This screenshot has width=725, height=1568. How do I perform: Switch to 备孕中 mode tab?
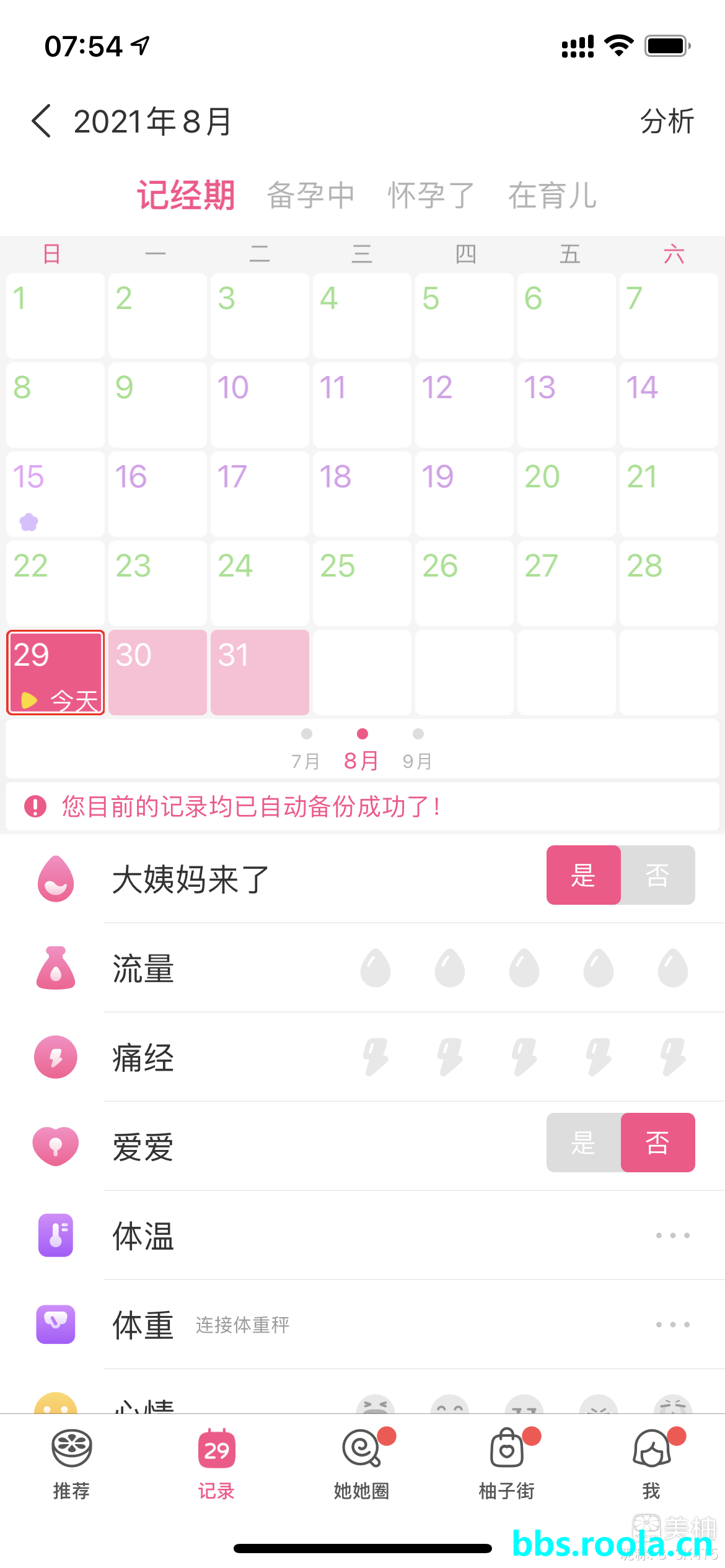pyautogui.click(x=310, y=196)
